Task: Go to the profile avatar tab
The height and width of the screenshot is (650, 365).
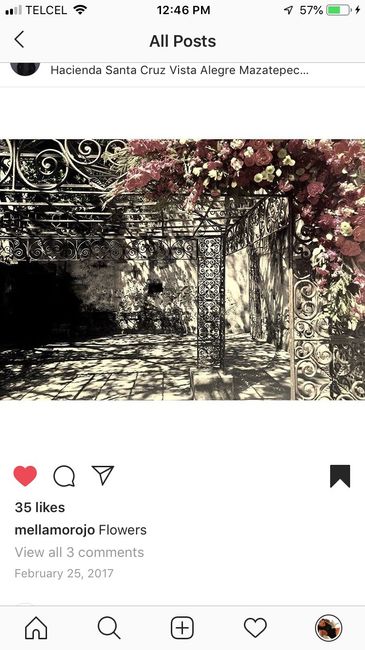Action: click(x=328, y=628)
